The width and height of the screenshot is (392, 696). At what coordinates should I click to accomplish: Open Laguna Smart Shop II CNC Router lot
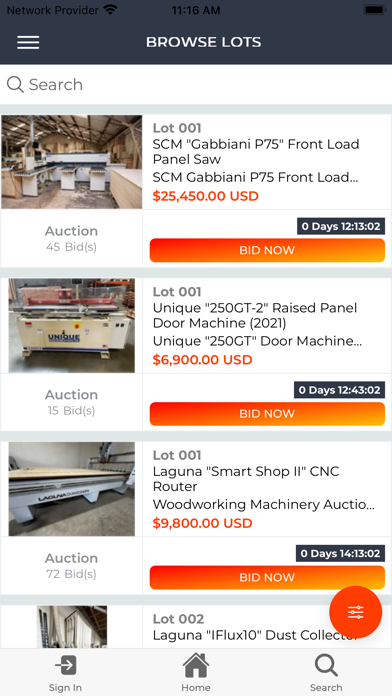coord(246,479)
